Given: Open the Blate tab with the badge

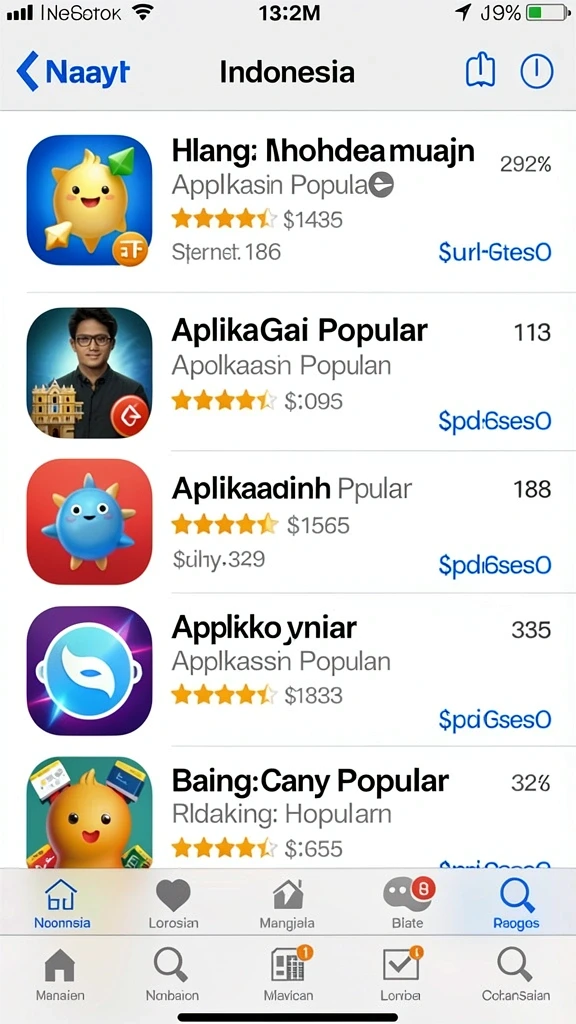Looking at the screenshot, I should coord(408,903).
